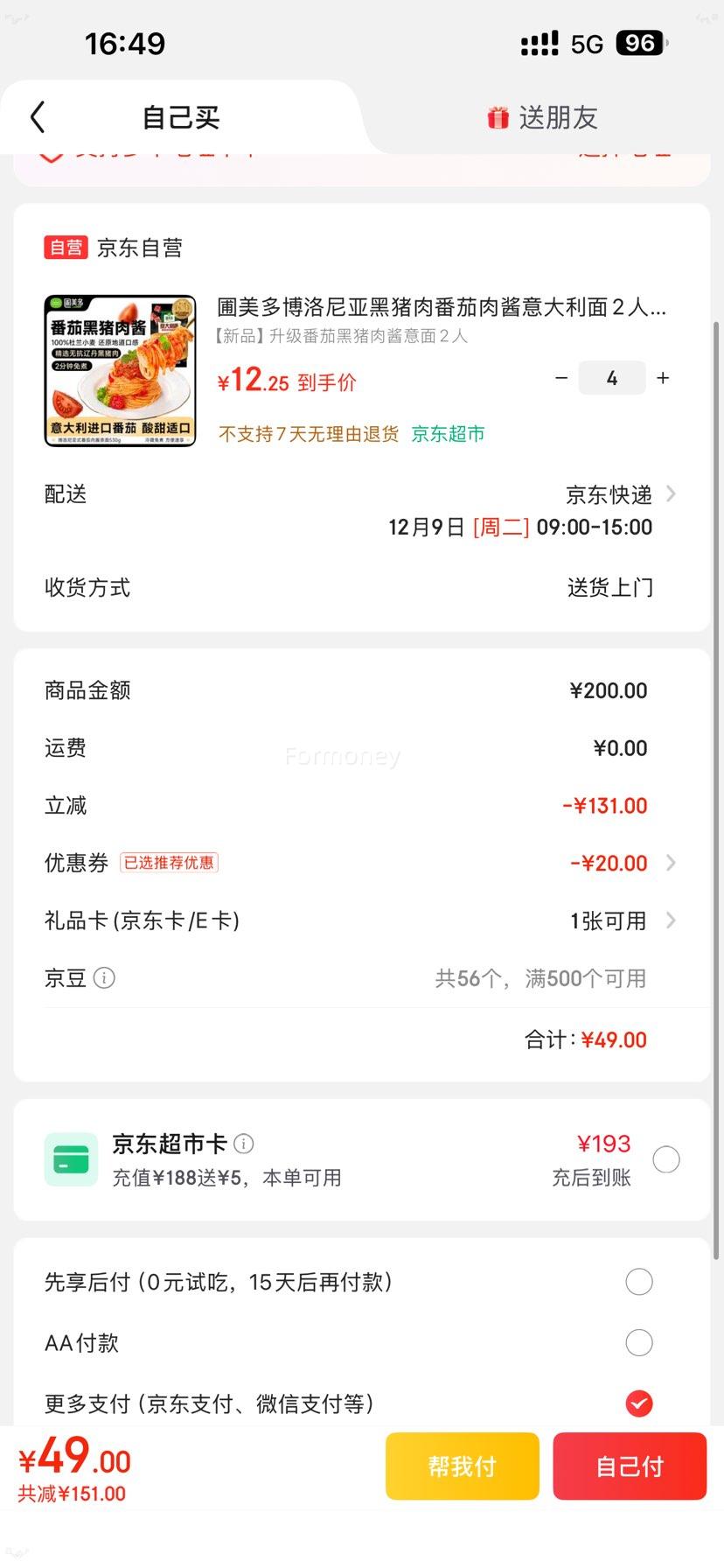Viewport: 724px width, 1568px height.
Task: Tap the gift icon beside 送朋友
Action: click(x=496, y=116)
